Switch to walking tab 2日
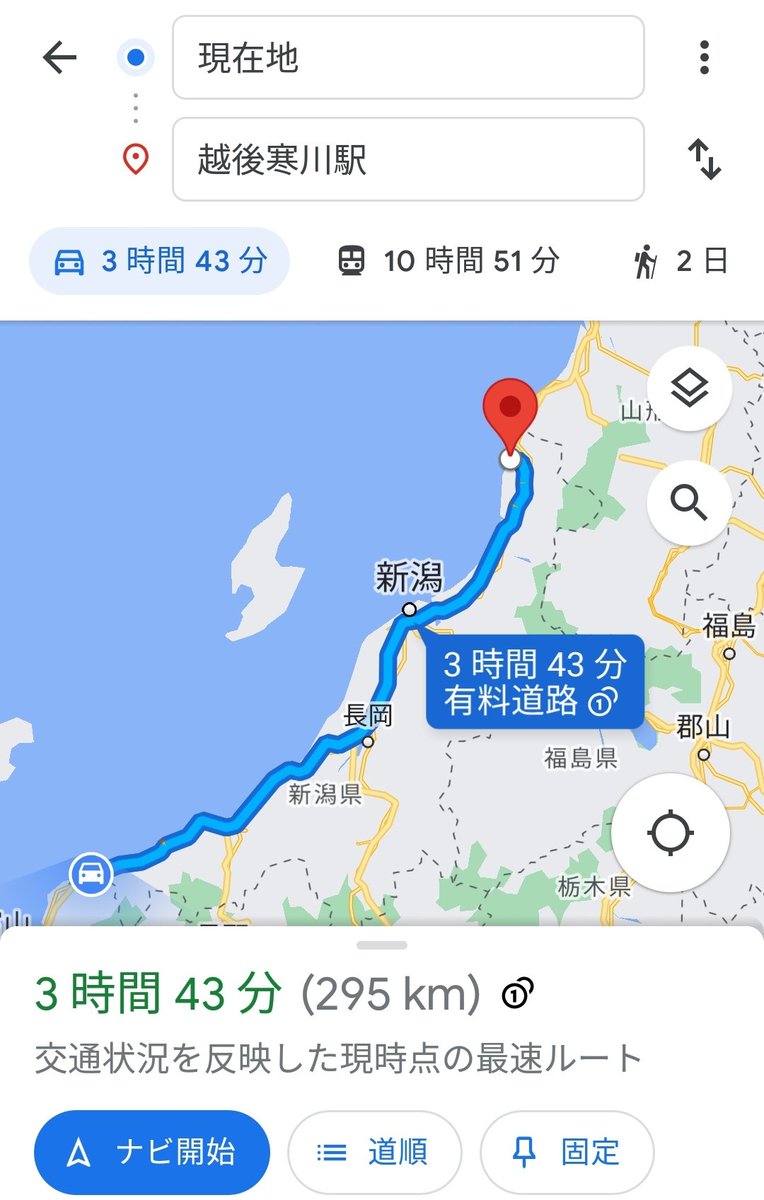The image size is (764, 1200). (x=680, y=262)
